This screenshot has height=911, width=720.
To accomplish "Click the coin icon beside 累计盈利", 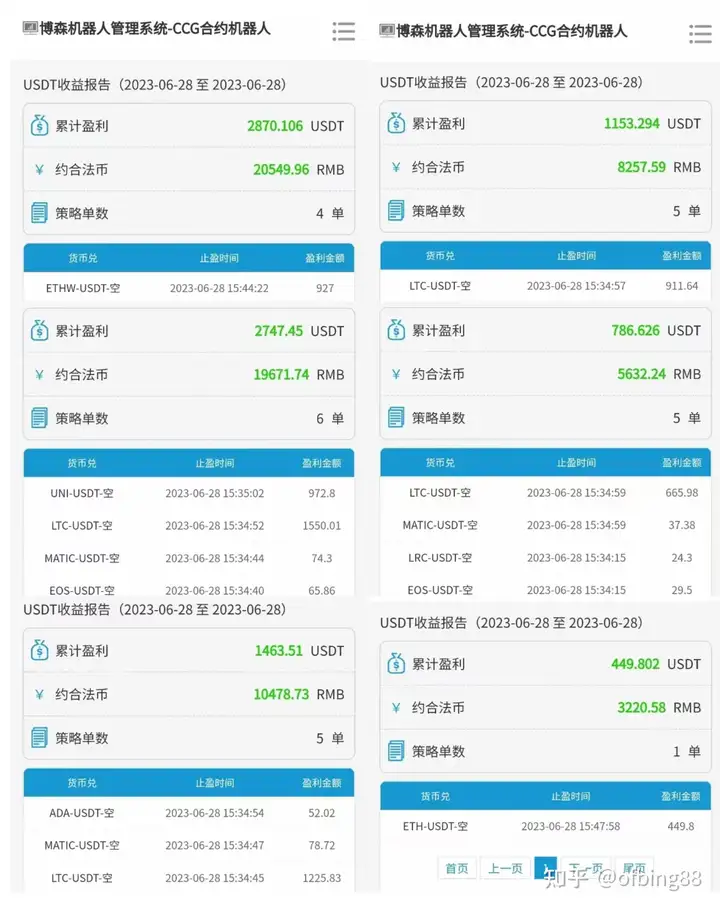I will click(40, 125).
